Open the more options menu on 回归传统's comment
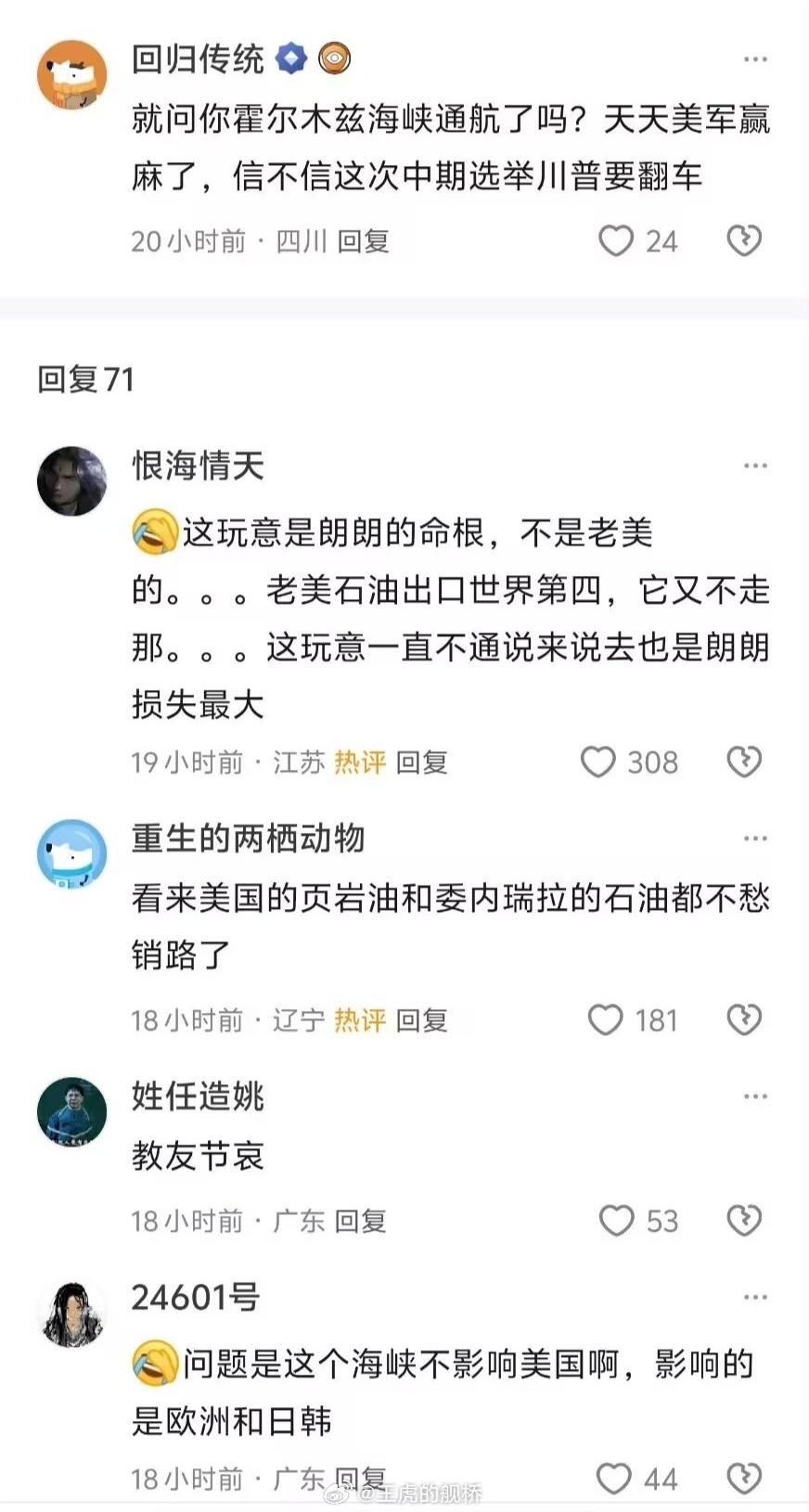 (x=753, y=58)
